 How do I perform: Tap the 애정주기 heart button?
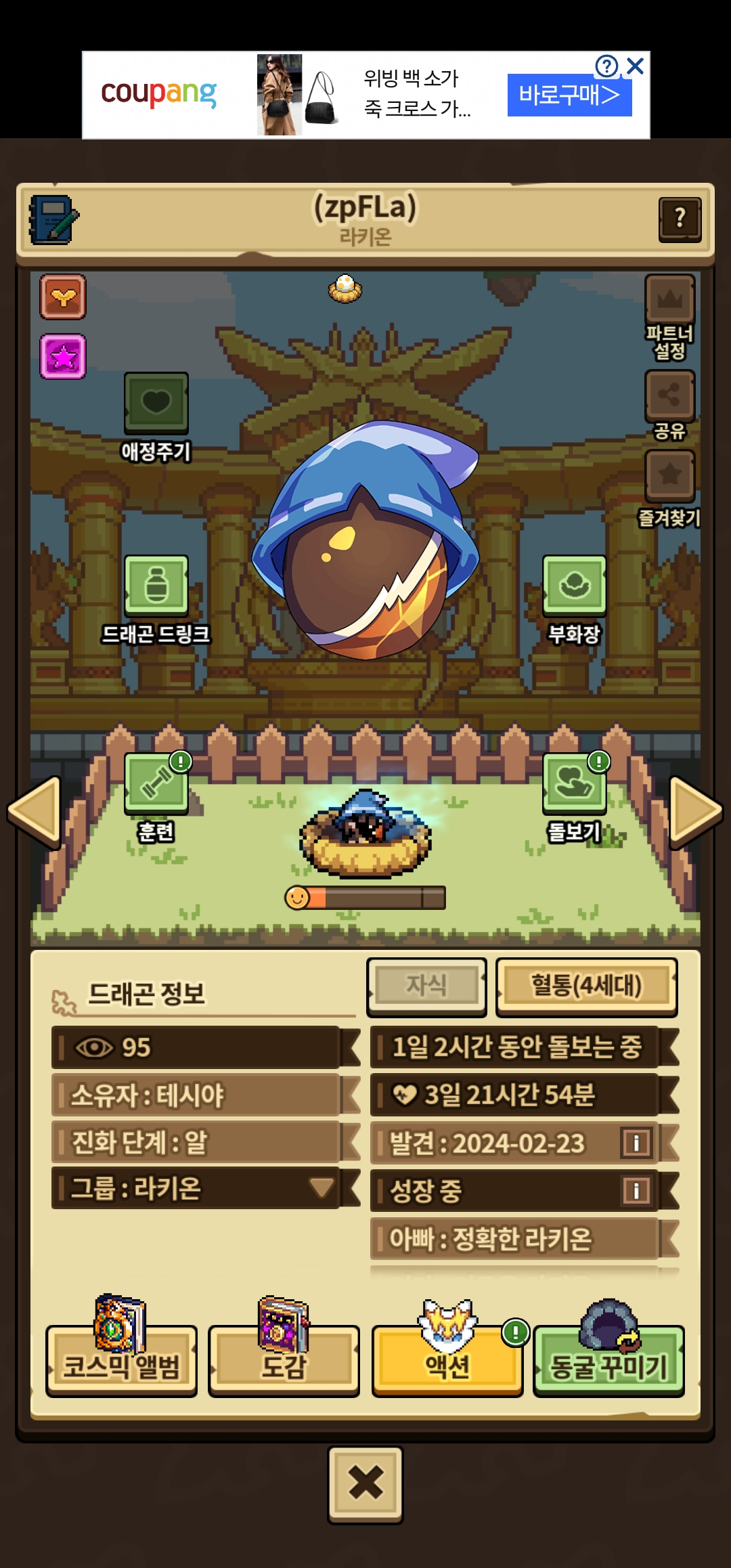coord(156,403)
